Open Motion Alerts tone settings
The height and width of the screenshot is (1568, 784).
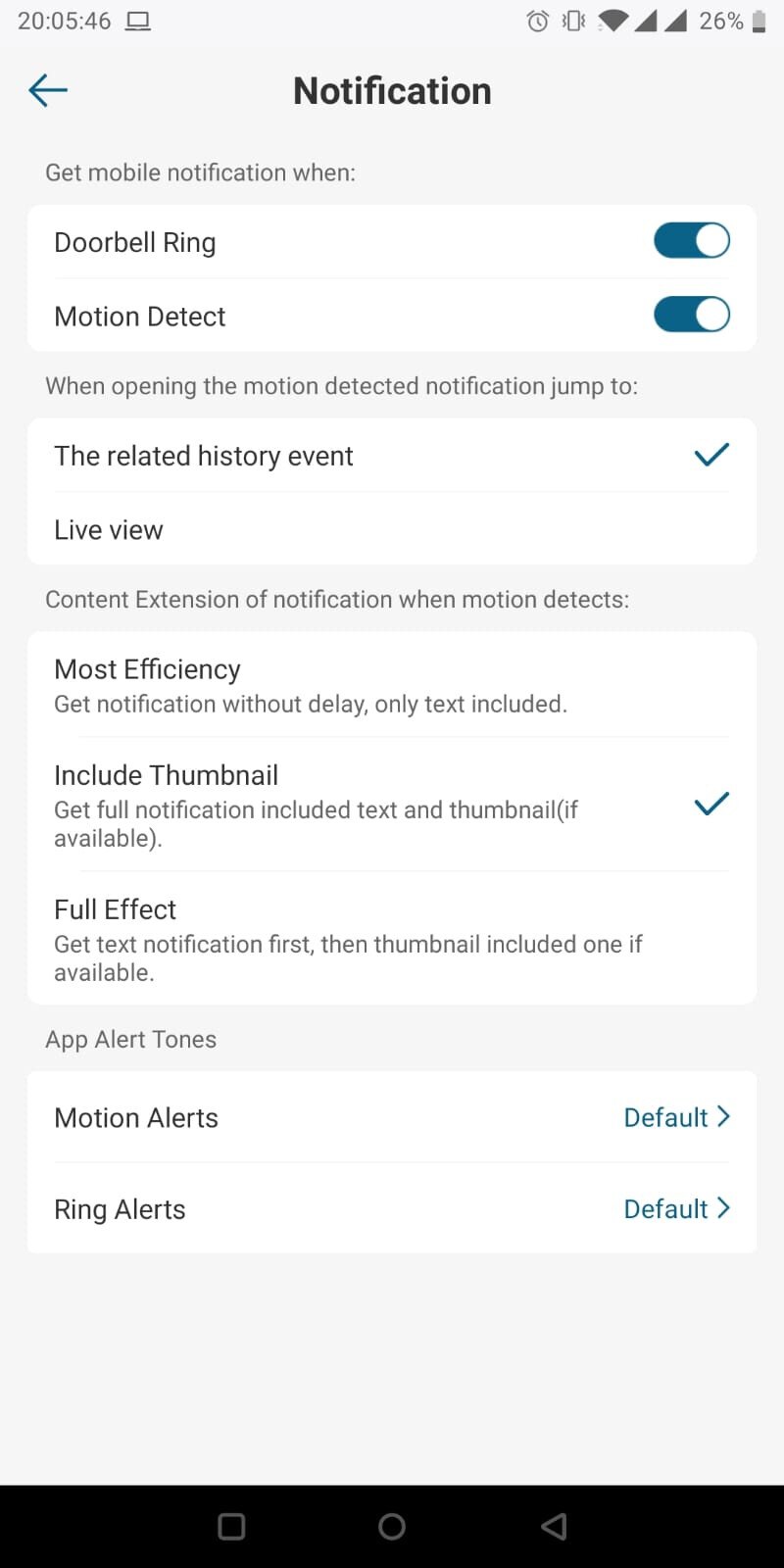(x=392, y=1117)
